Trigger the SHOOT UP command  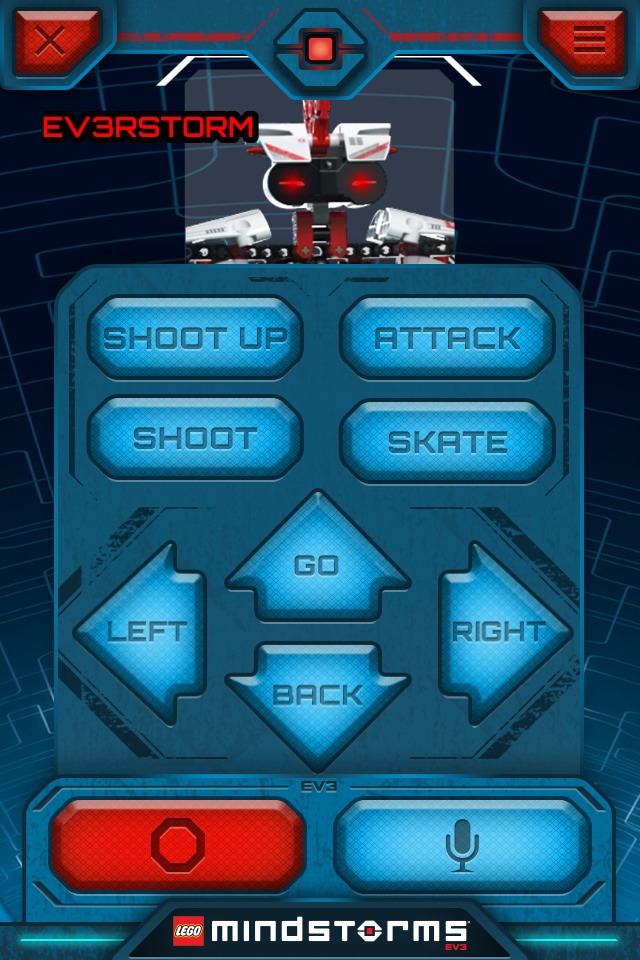point(196,338)
